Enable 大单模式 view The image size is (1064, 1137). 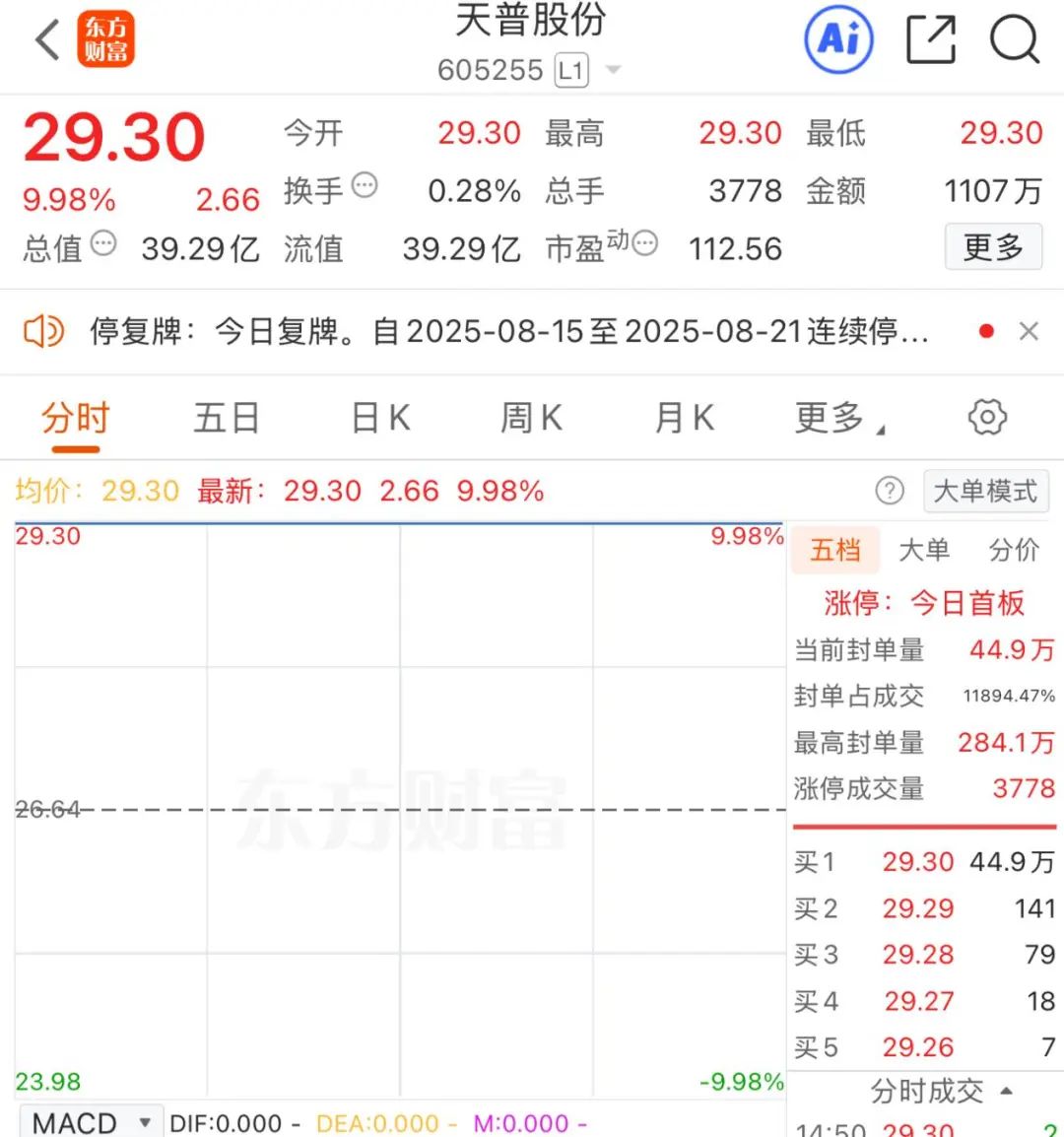[985, 491]
